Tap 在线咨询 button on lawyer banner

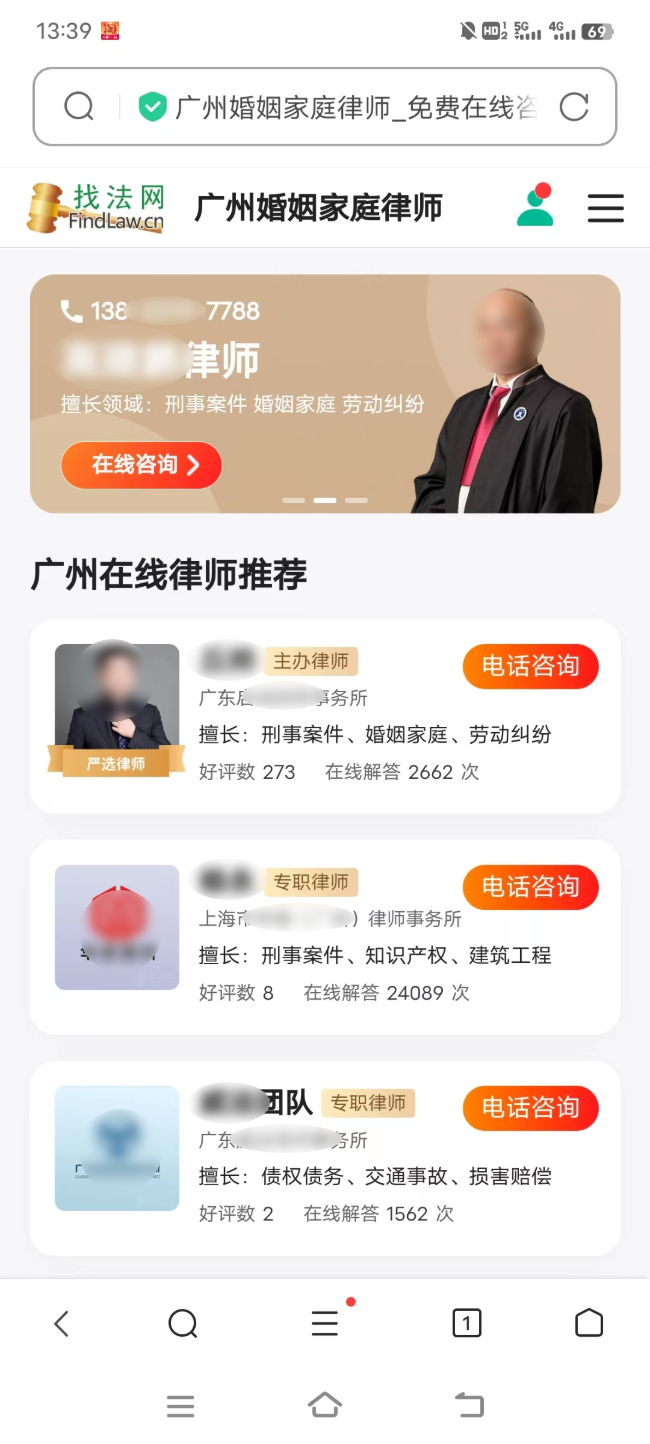(x=141, y=465)
